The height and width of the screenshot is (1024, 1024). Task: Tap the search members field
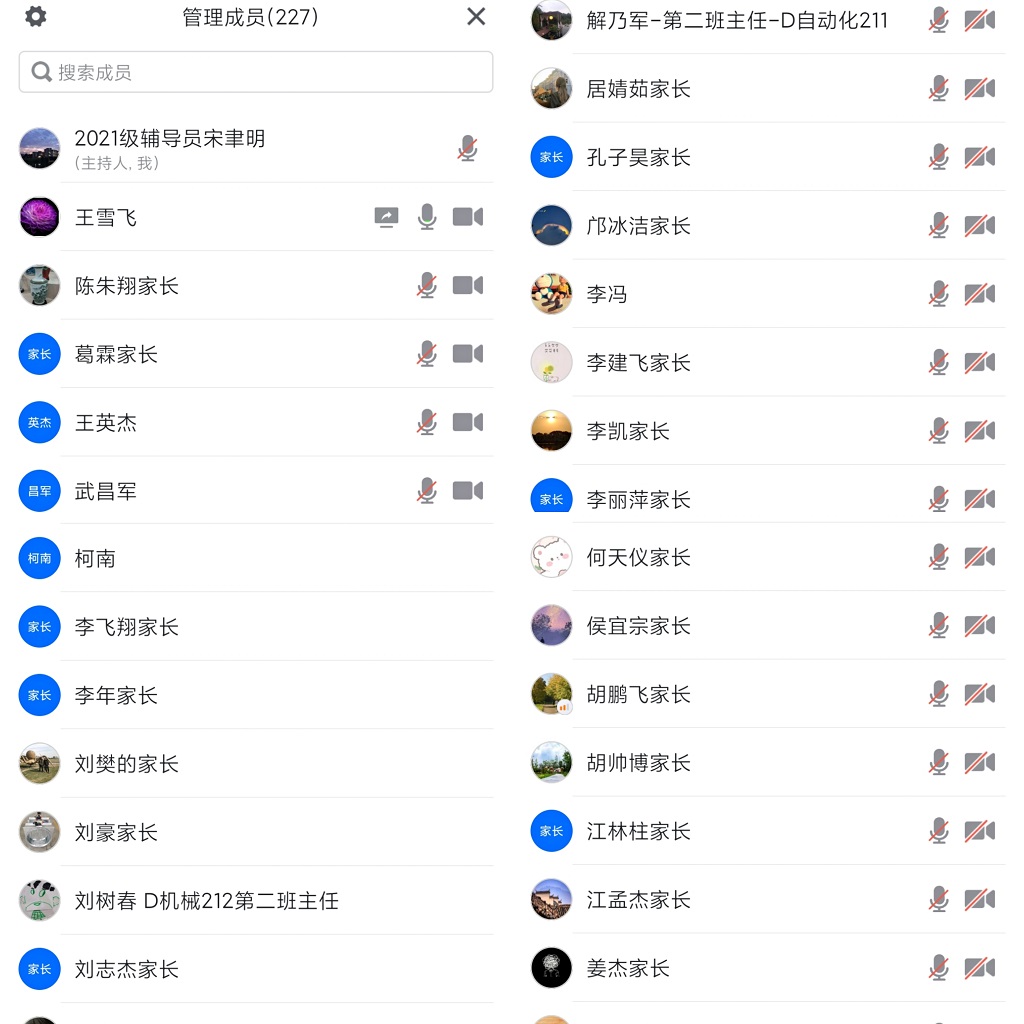[256, 72]
